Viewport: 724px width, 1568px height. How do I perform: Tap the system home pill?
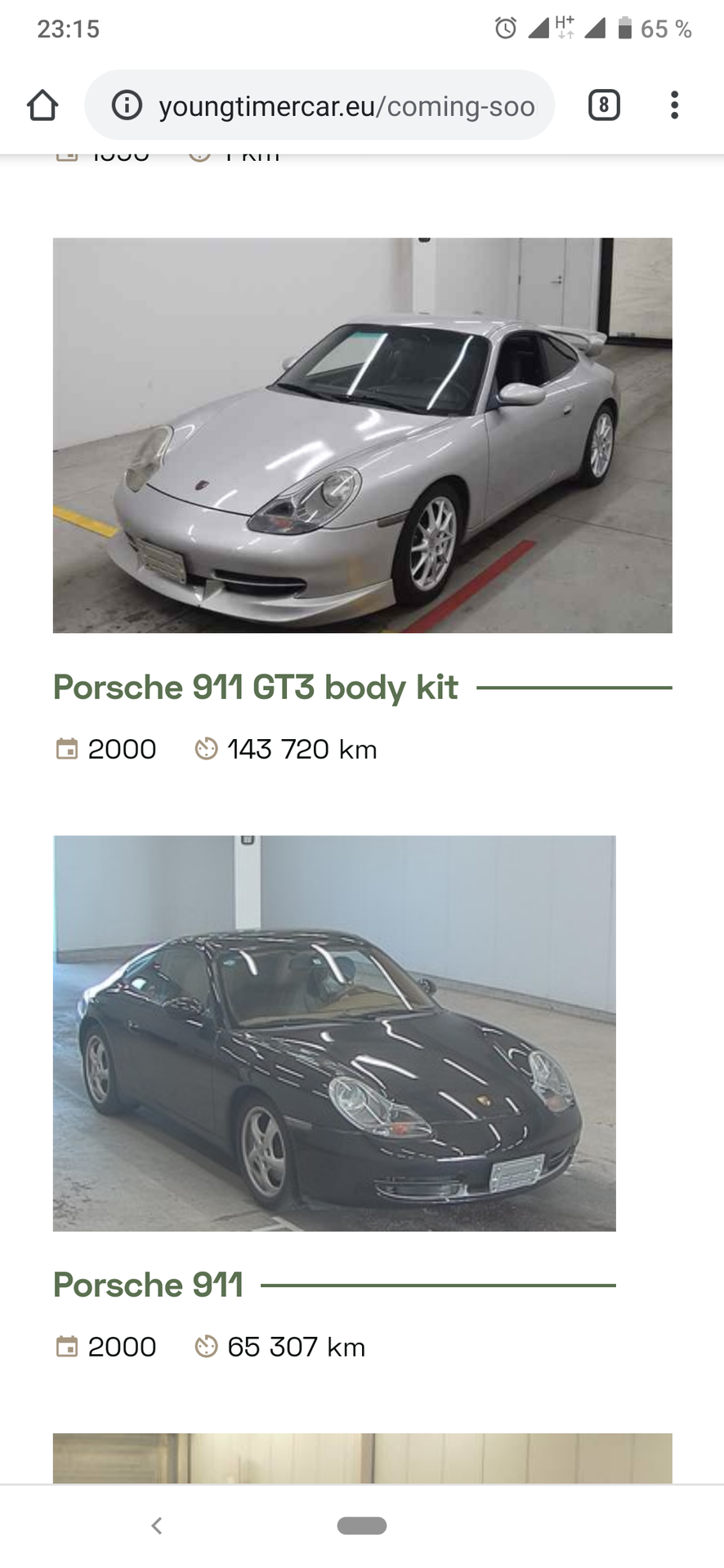[x=362, y=1526]
